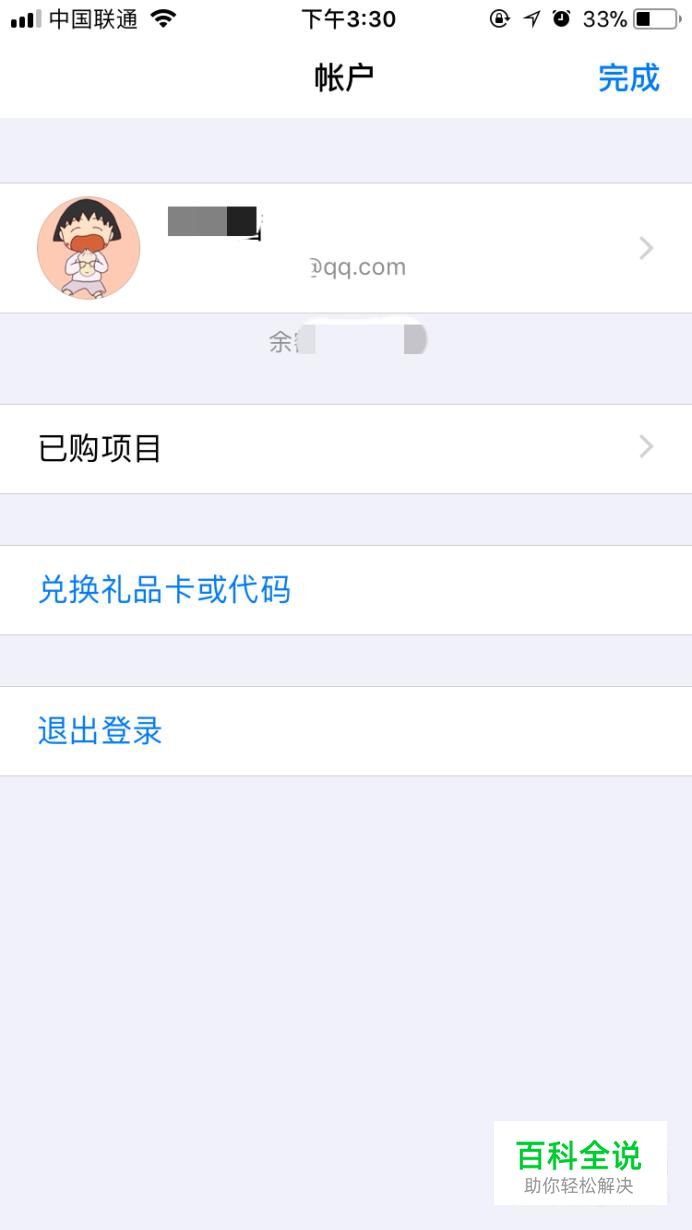Tap 退出登录 to sign out
This screenshot has width=692, height=1230.
click(x=100, y=731)
